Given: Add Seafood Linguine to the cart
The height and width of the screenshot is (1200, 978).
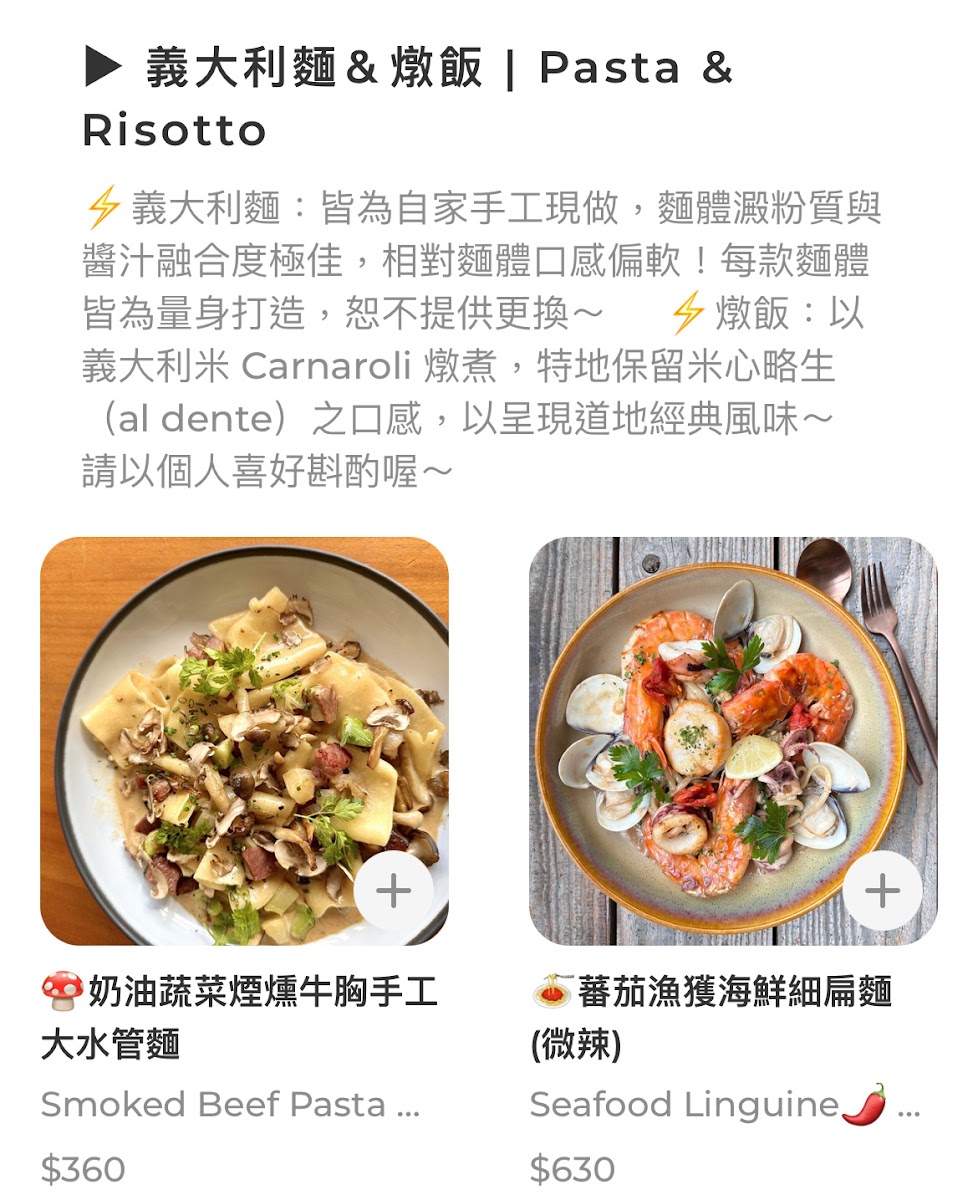Looking at the screenshot, I should (882, 891).
